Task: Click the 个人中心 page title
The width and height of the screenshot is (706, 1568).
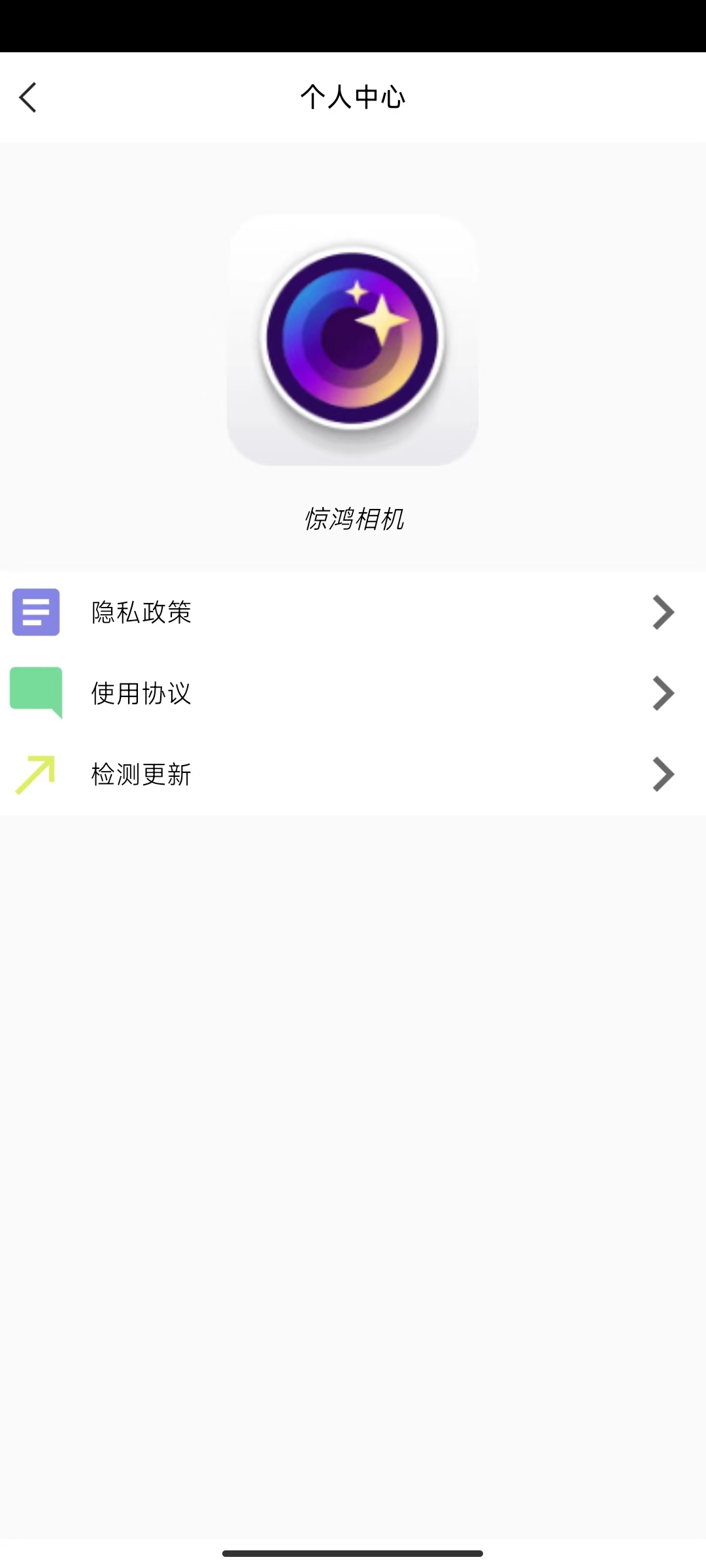Action: (352, 97)
